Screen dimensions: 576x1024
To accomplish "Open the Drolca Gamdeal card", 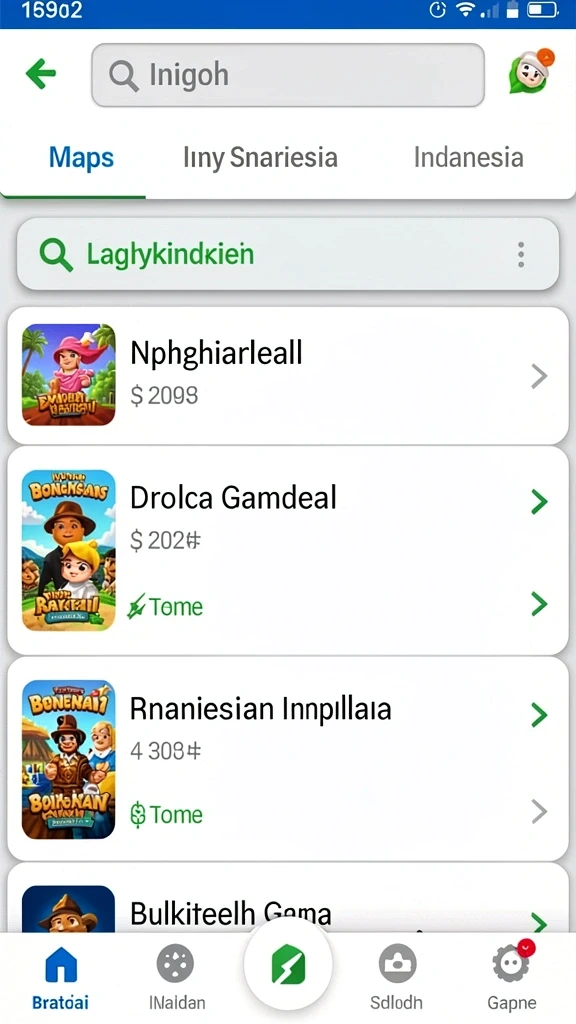I will point(288,551).
